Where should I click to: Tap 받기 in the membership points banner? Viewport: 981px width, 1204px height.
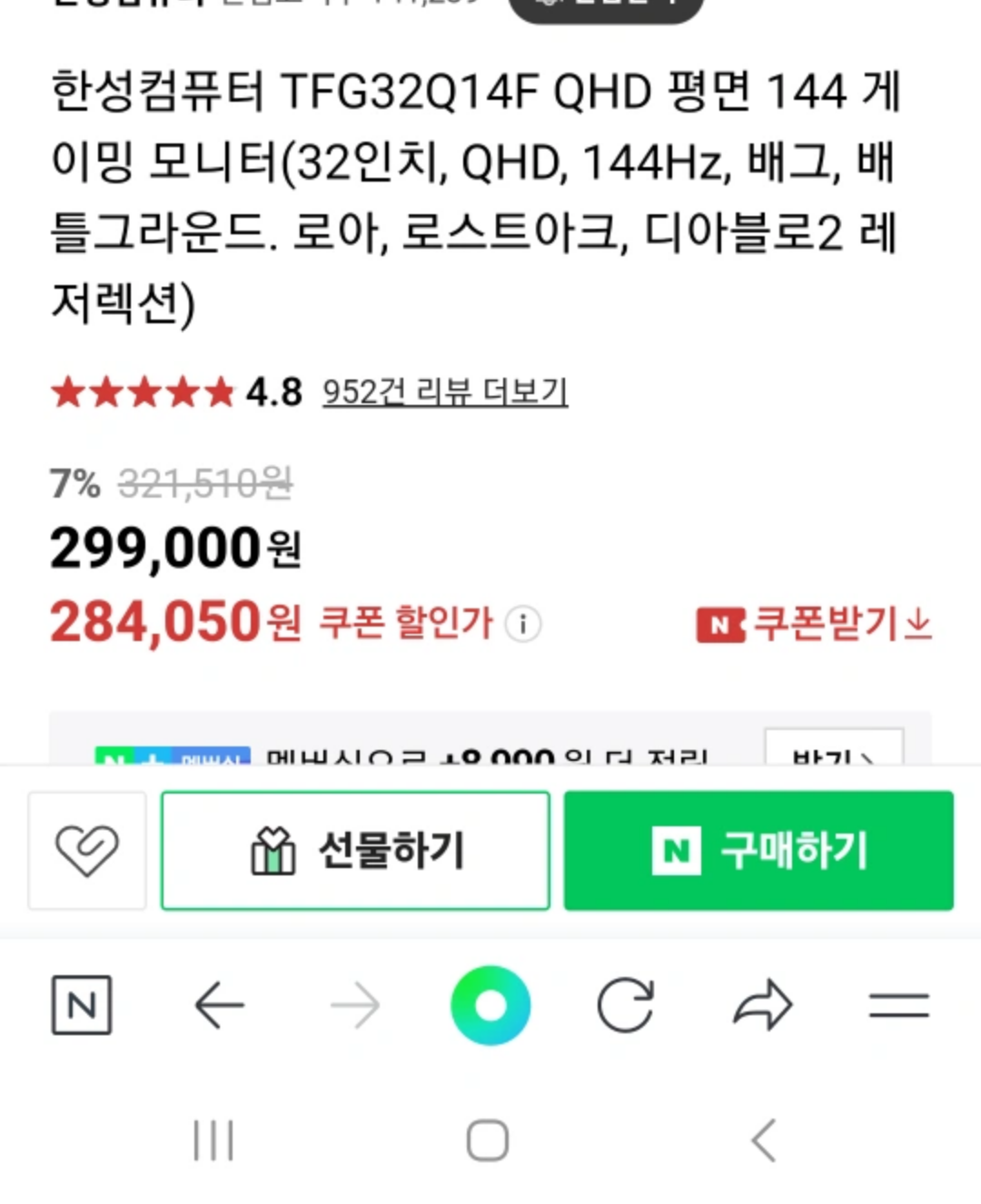pyautogui.click(x=833, y=753)
